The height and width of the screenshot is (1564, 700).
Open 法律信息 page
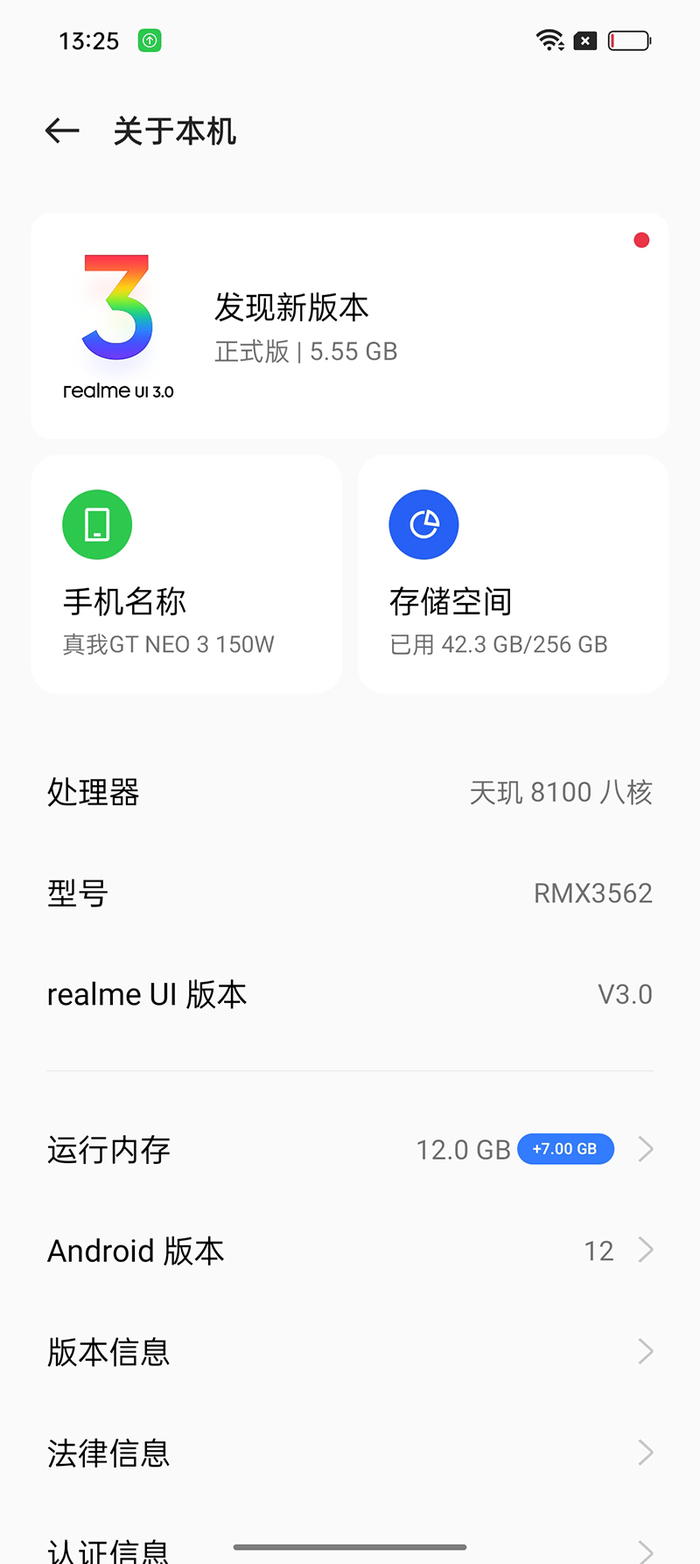point(350,1452)
